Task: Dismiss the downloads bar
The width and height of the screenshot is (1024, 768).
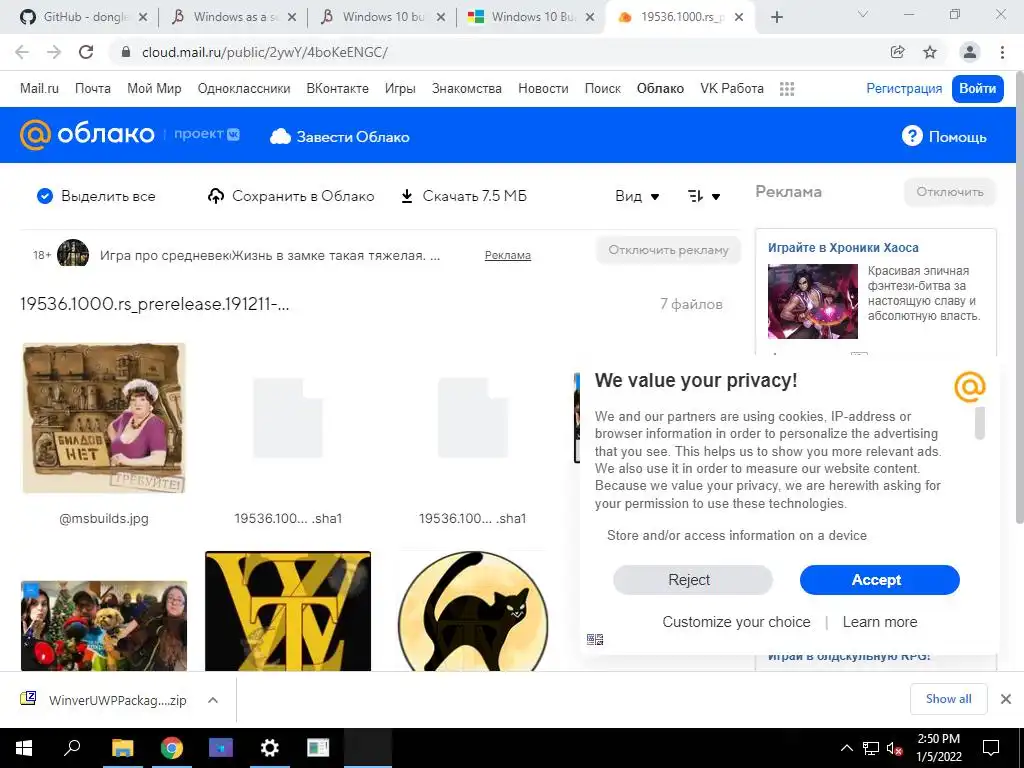Action: [1006, 699]
